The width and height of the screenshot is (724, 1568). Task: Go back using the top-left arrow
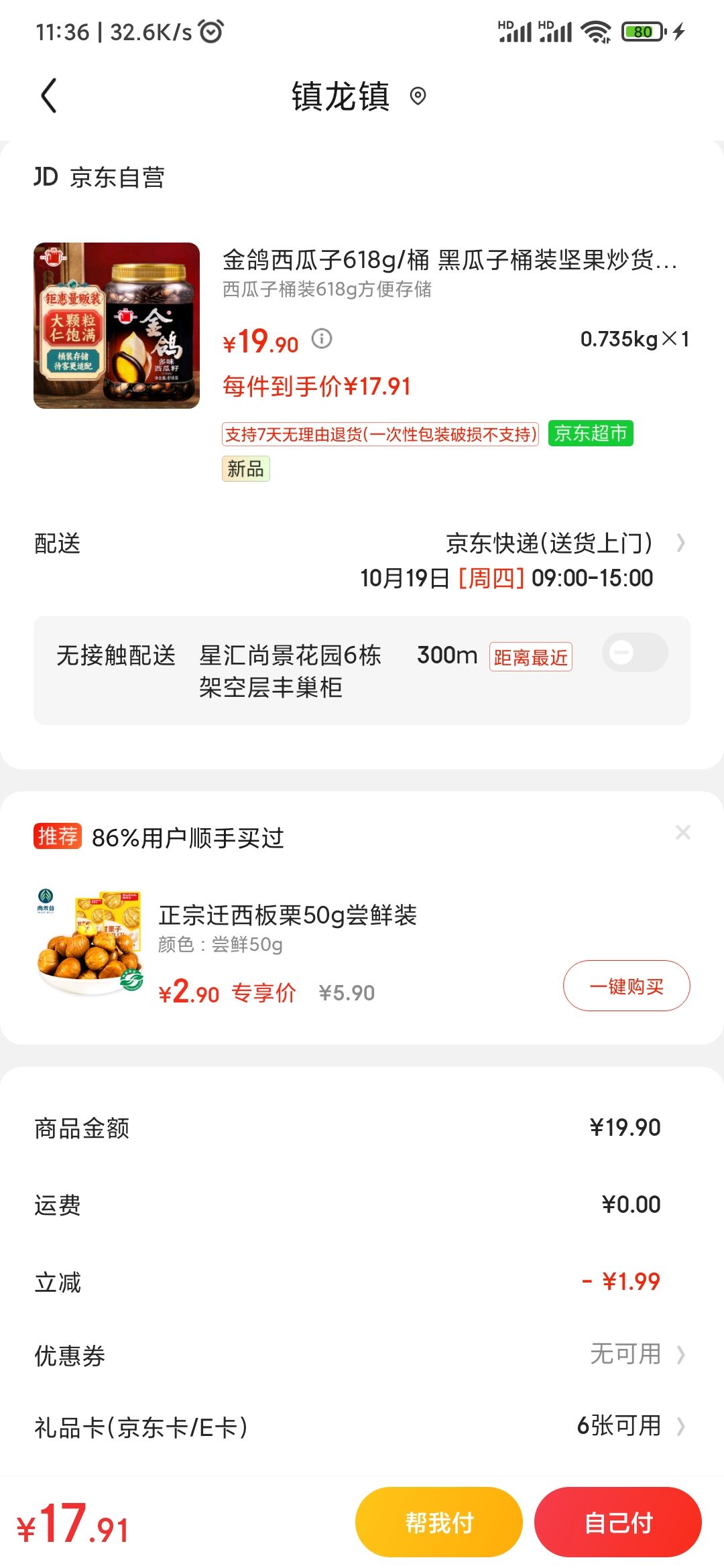(x=49, y=96)
